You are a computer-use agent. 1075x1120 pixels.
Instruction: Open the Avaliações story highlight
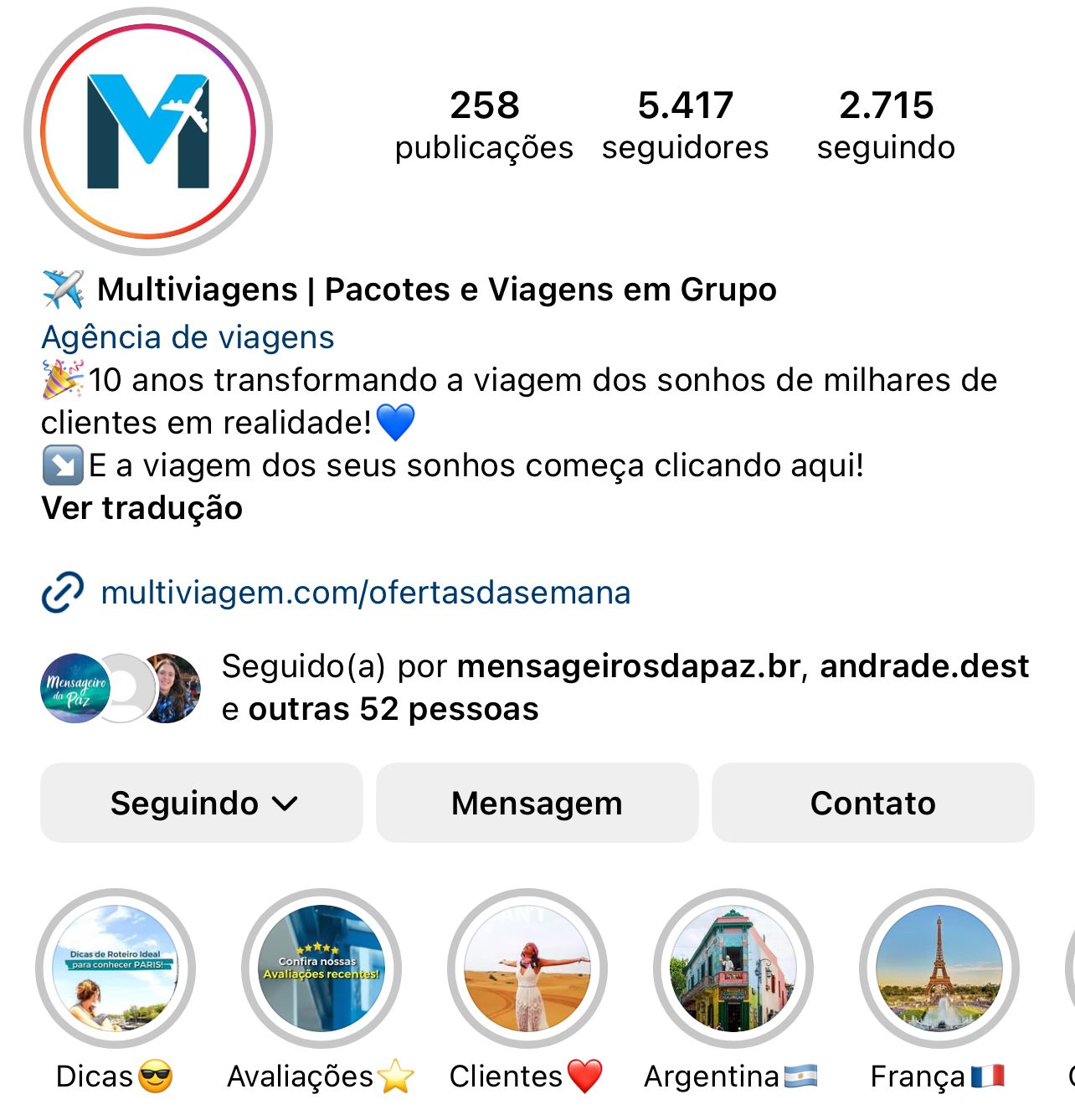[321, 968]
